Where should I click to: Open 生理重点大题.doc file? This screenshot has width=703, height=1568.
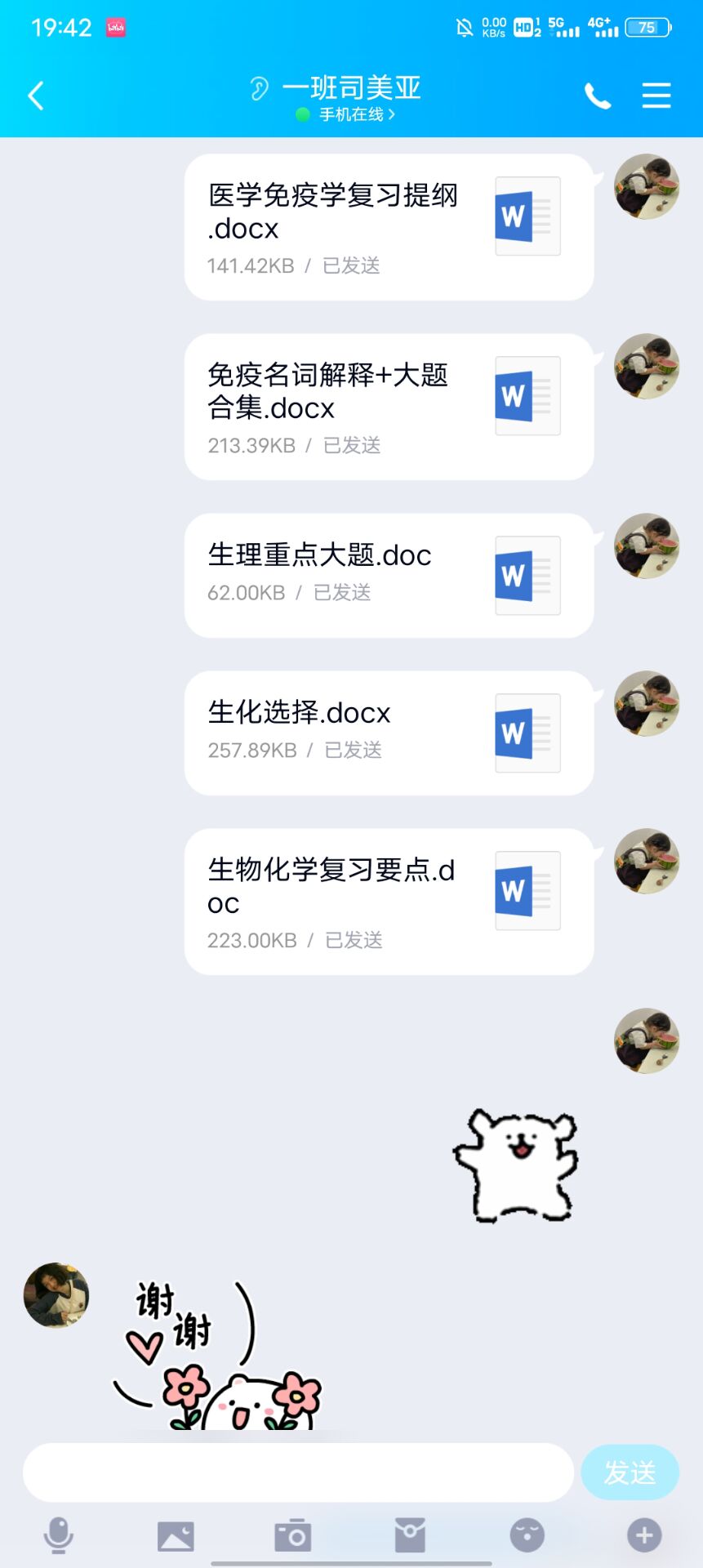pyautogui.click(x=389, y=575)
